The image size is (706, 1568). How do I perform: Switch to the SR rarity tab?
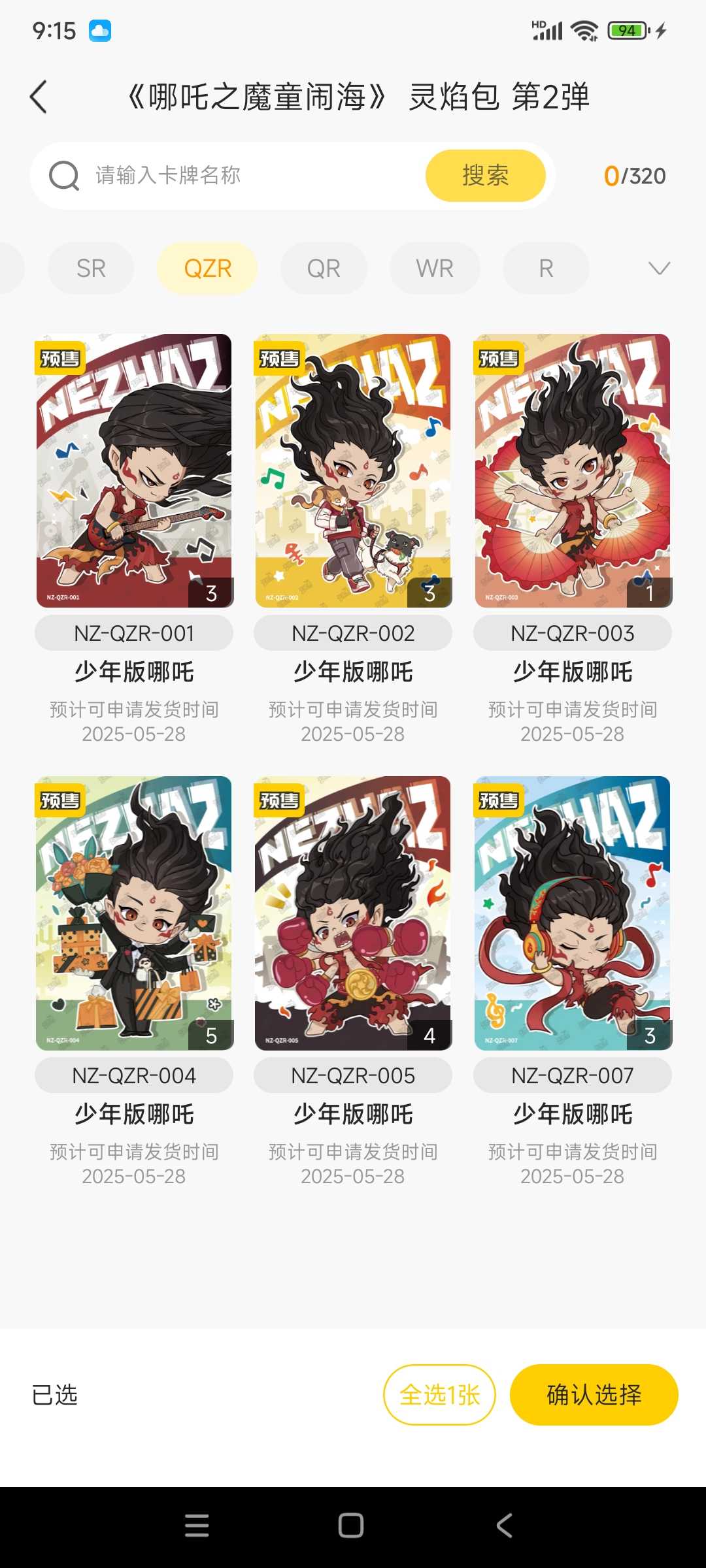[91, 269]
